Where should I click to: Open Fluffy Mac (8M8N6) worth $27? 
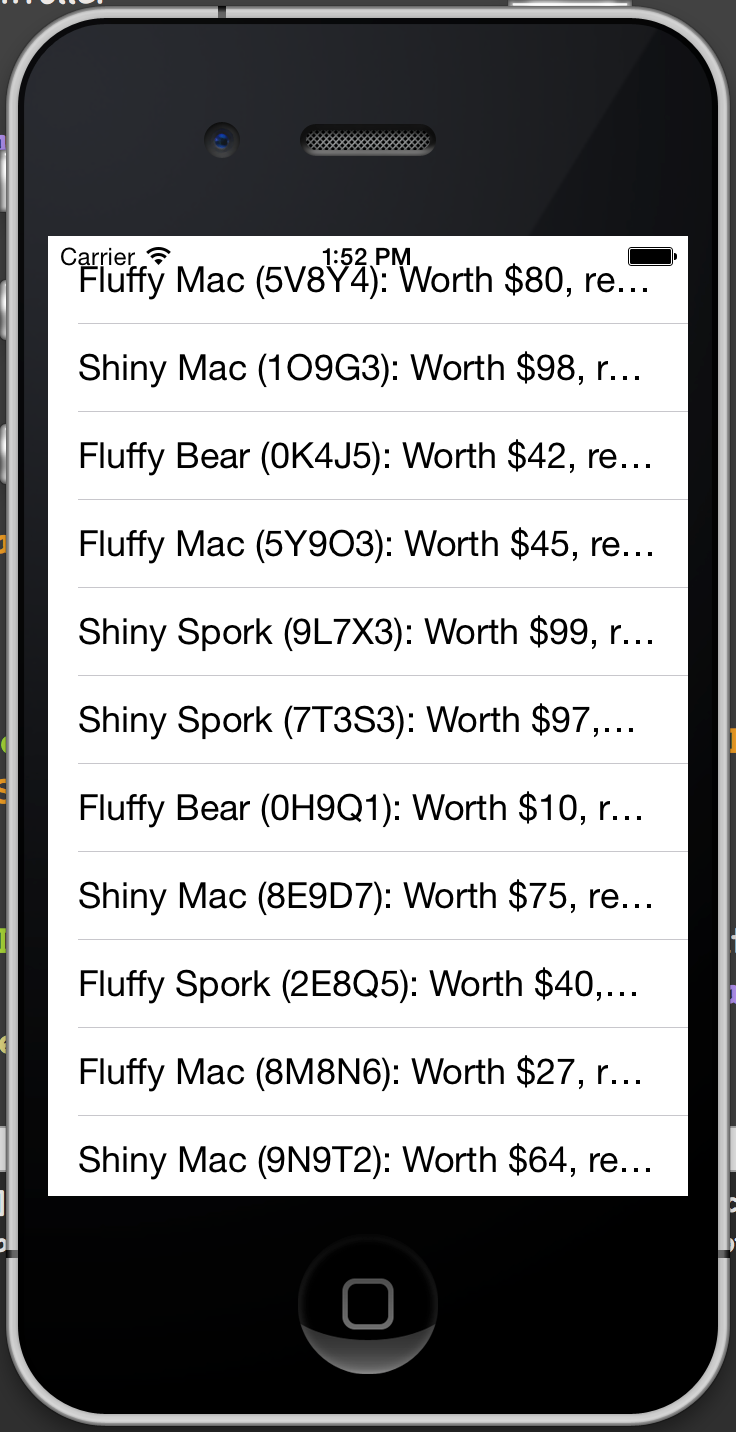pyautogui.click(x=367, y=1072)
